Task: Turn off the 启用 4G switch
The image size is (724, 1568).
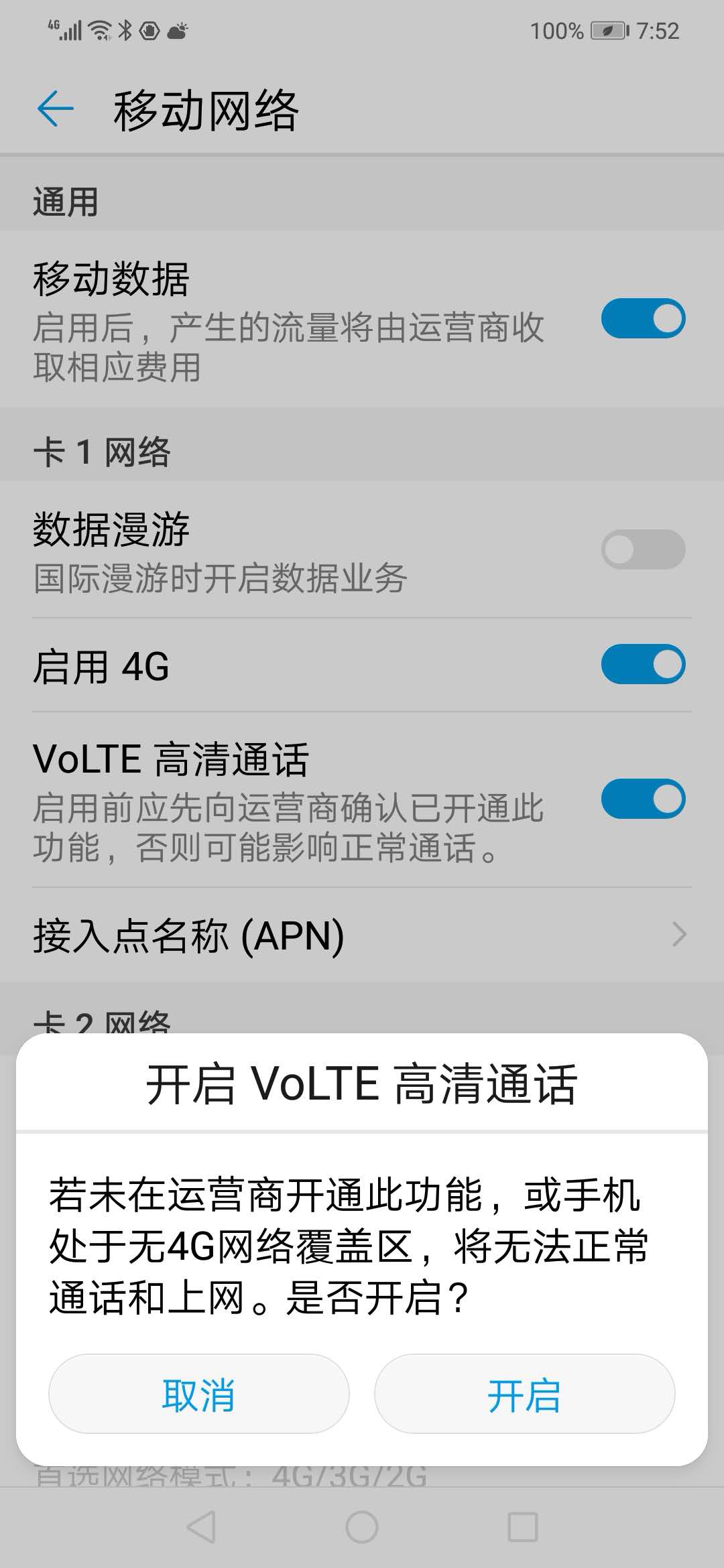Action: tap(642, 665)
